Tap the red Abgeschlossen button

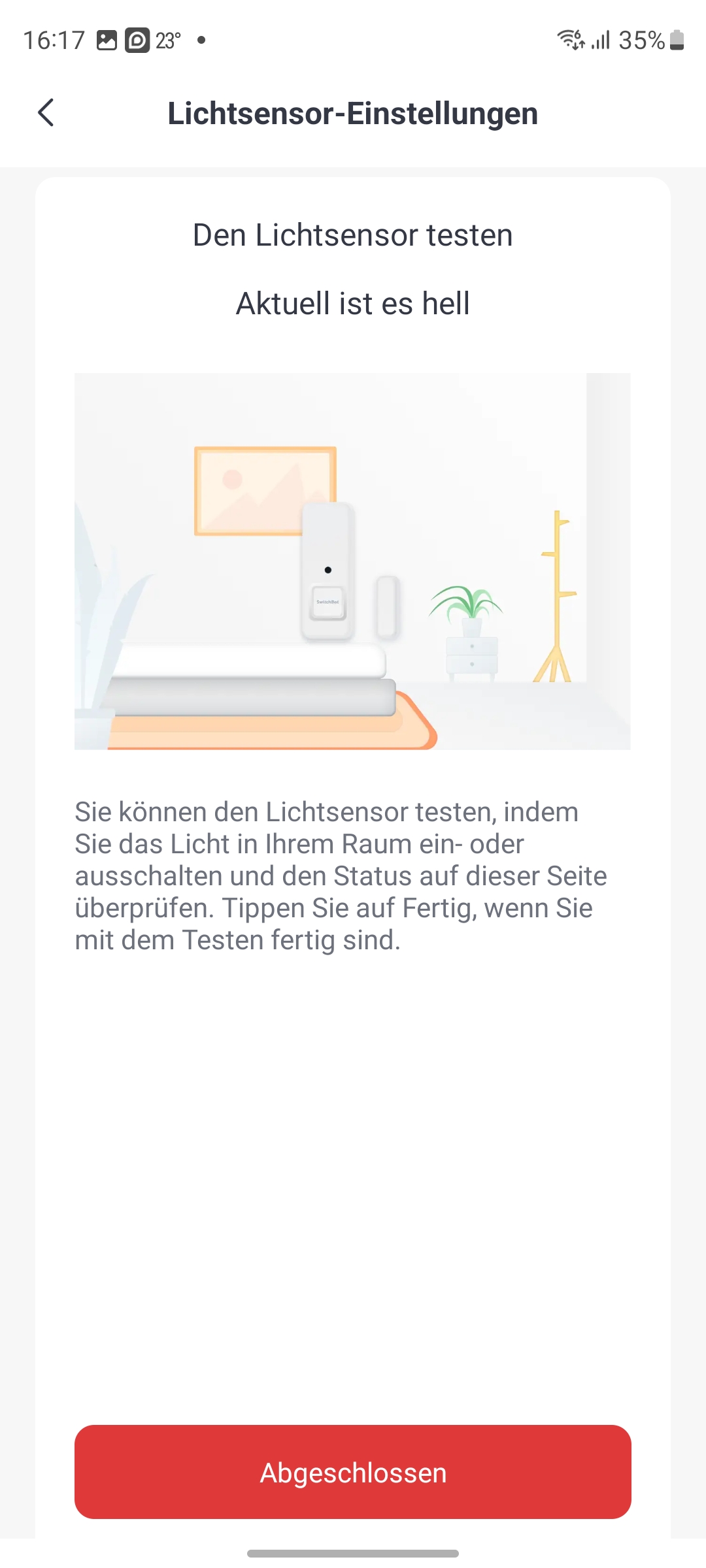[353, 1473]
